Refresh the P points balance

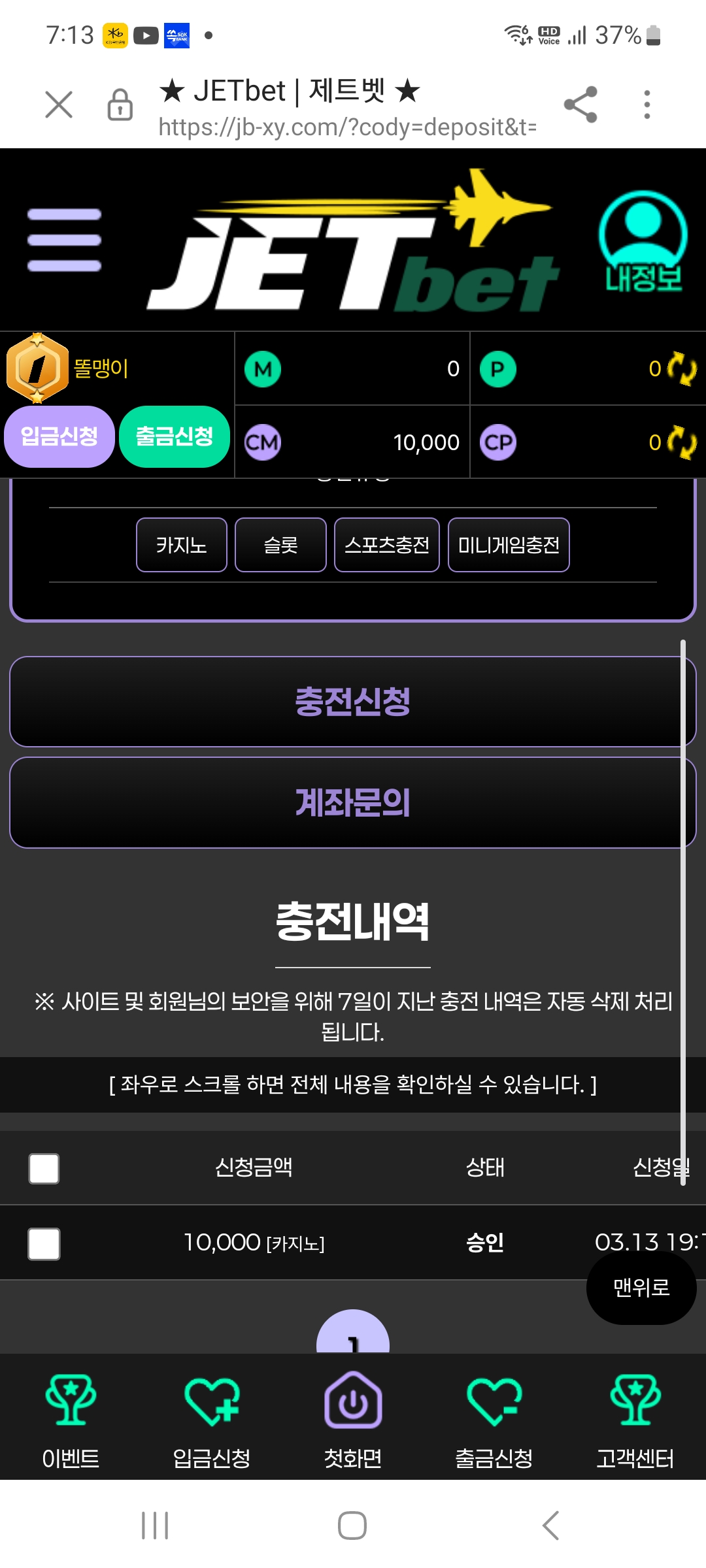(x=682, y=369)
